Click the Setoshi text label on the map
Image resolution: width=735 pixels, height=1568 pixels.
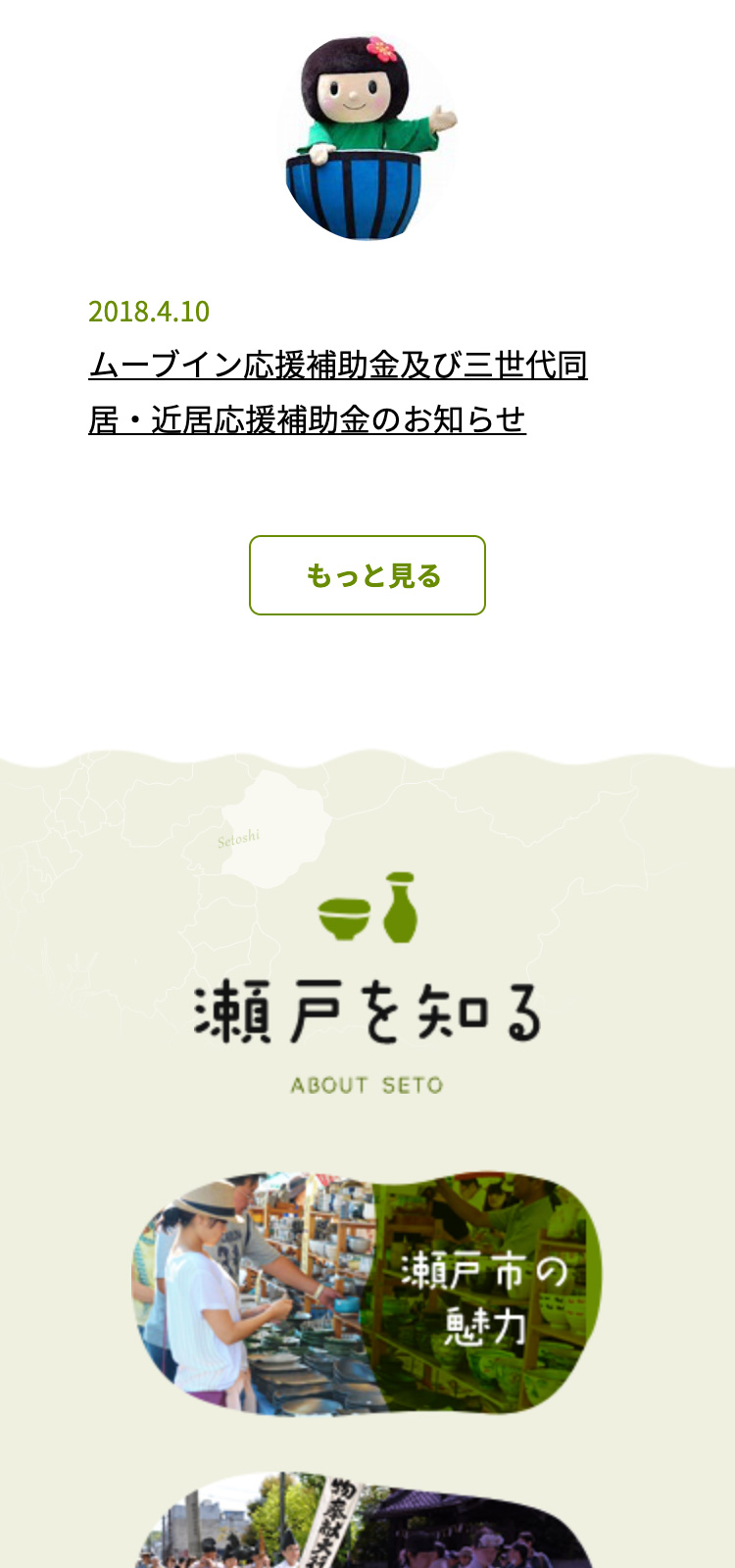pyautogui.click(x=238, y=836)
